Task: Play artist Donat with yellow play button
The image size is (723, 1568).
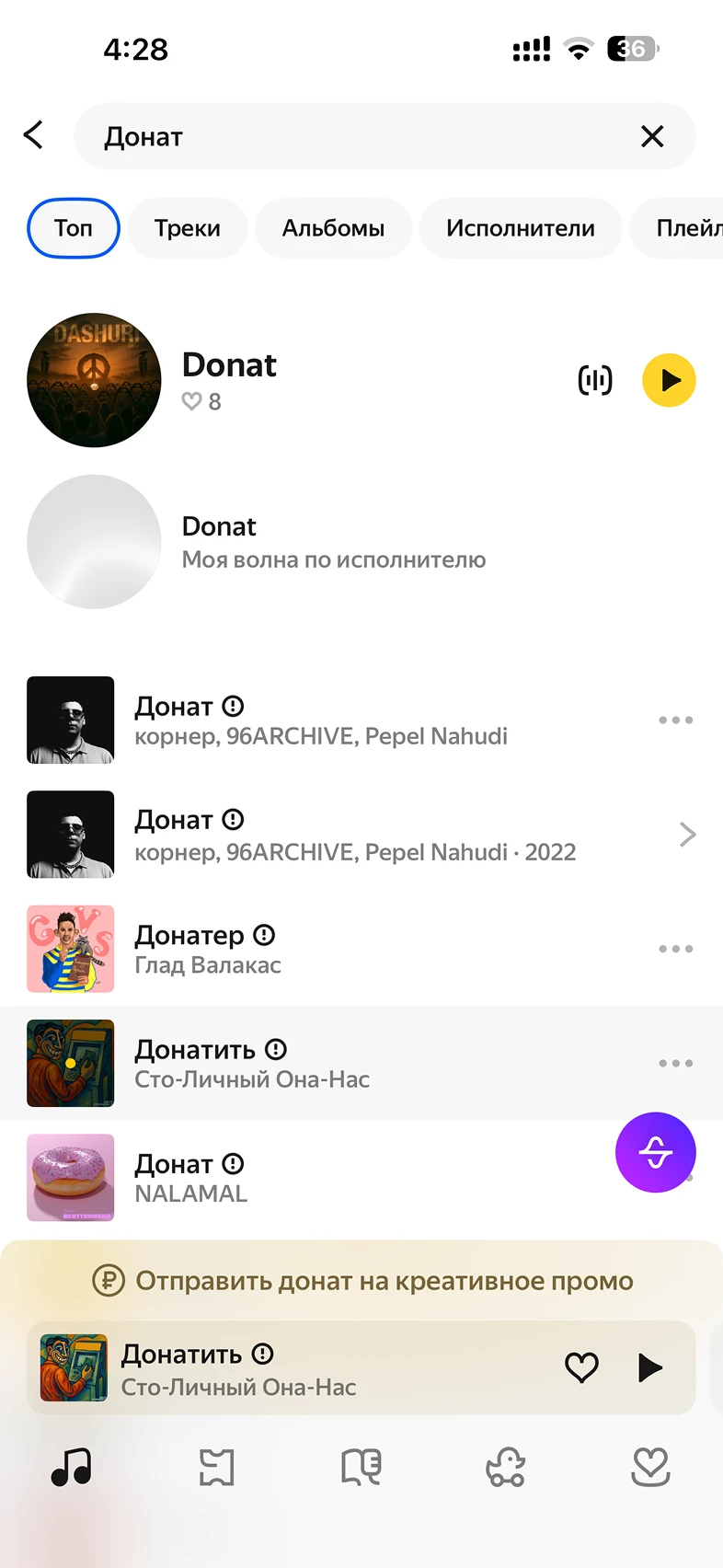Action: tap(669, 380)
